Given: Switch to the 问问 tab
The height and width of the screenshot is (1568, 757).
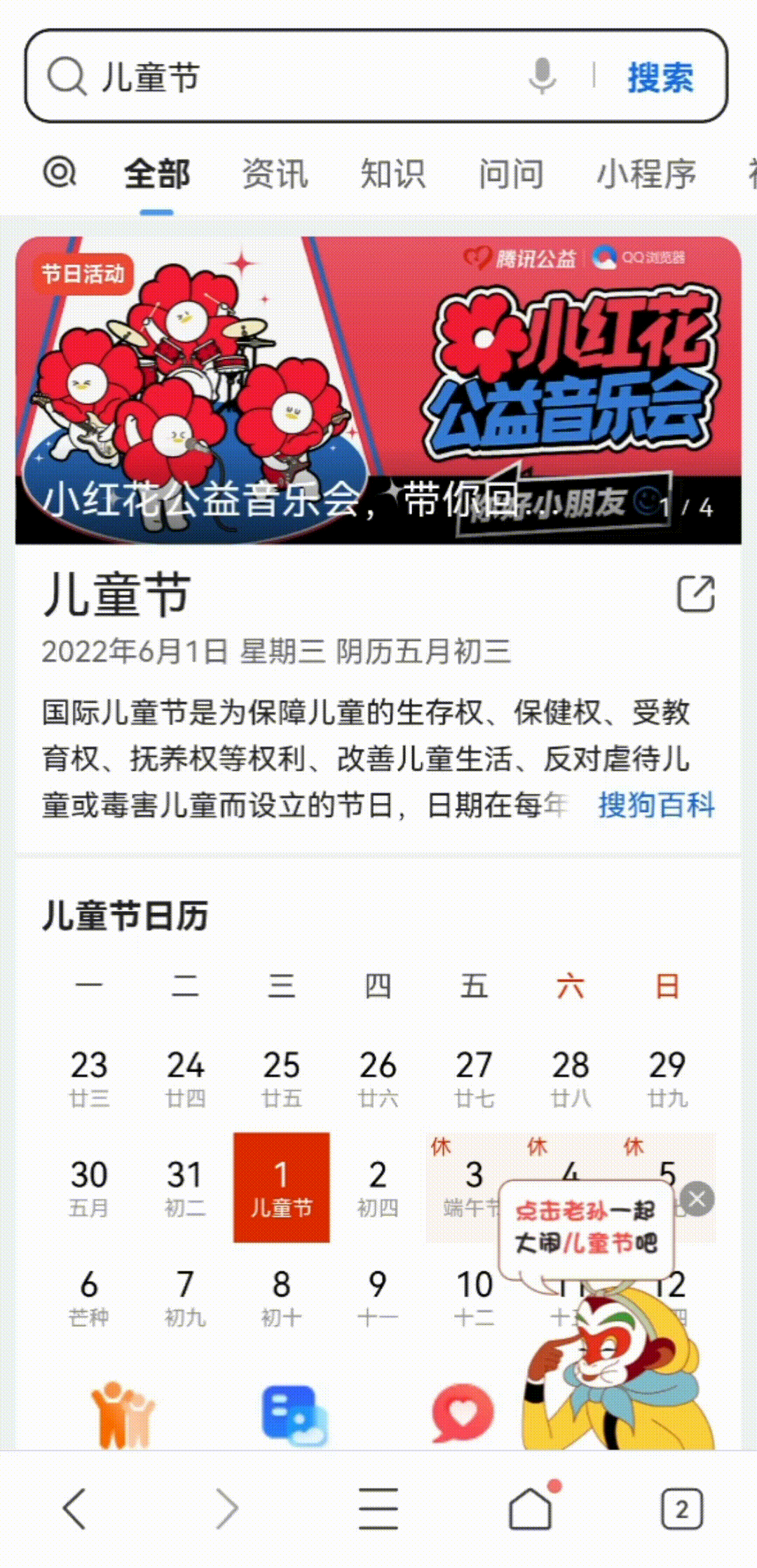Looking at the screenshot, I should coord(510,173).
